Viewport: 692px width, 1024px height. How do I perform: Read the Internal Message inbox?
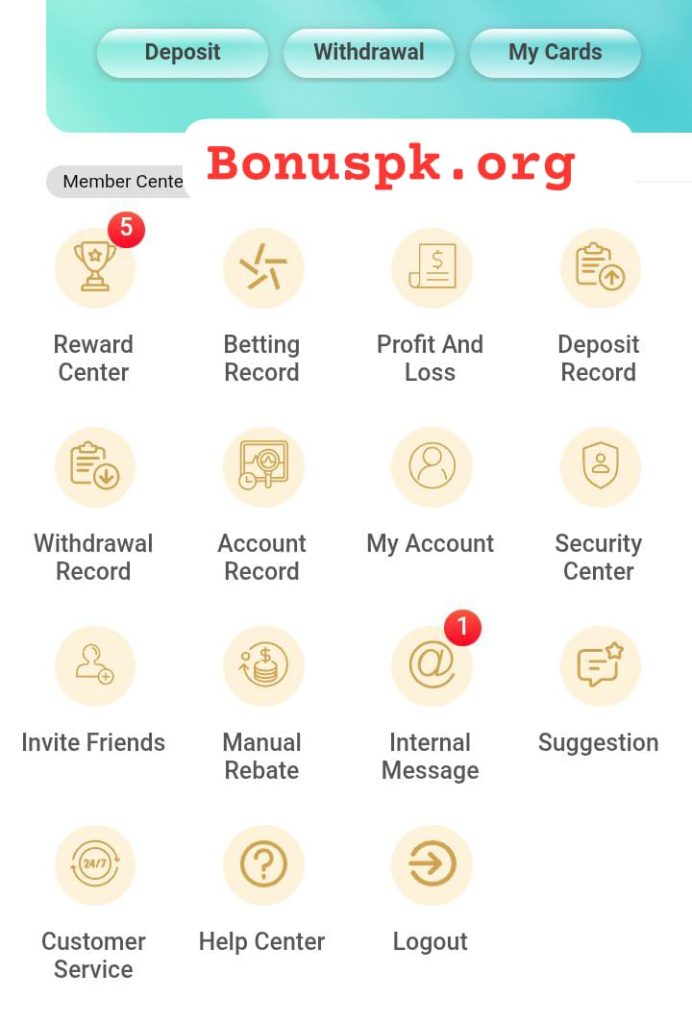pos(430,666)
